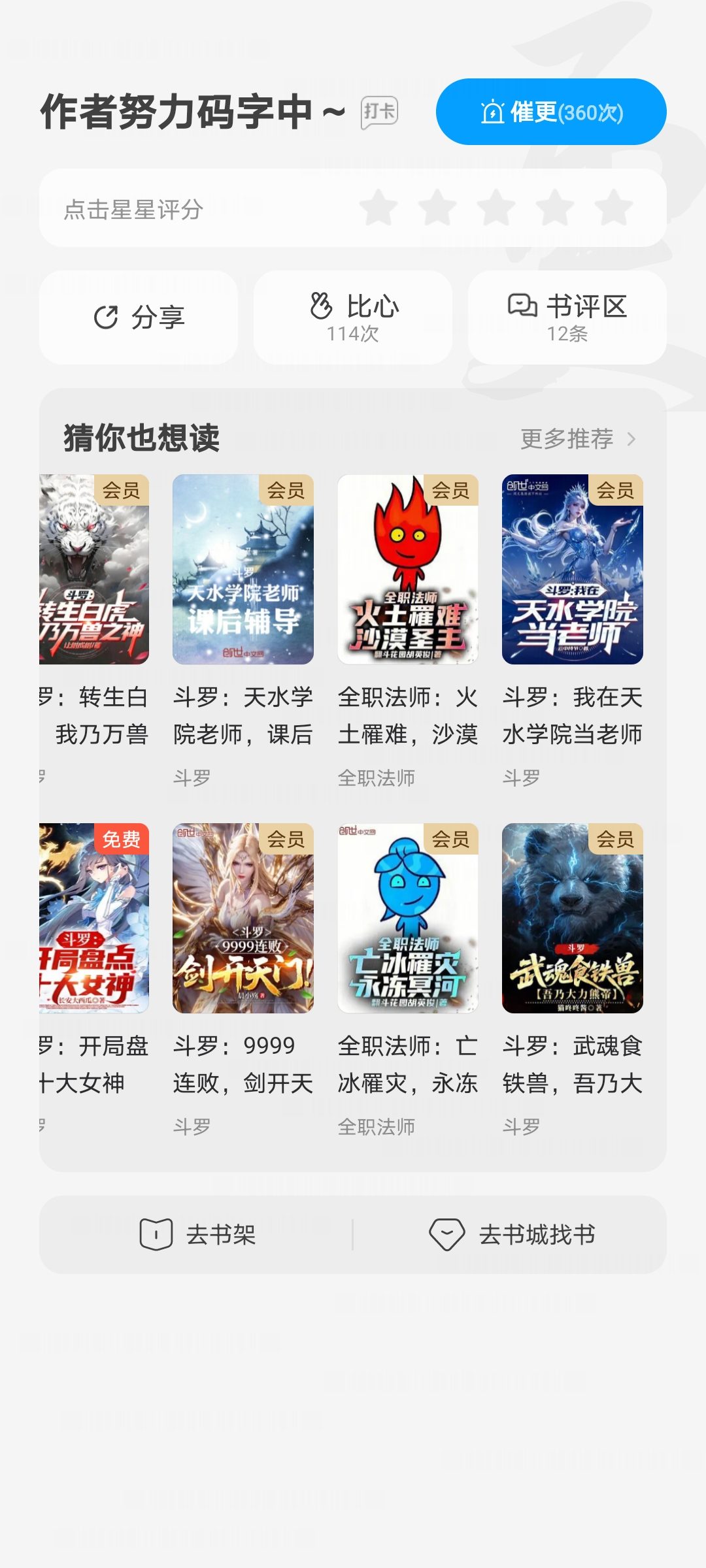This screenshot has width=706, height=1568.
Task: Tap the 催更 (360次) button
Action: (551, 112)
